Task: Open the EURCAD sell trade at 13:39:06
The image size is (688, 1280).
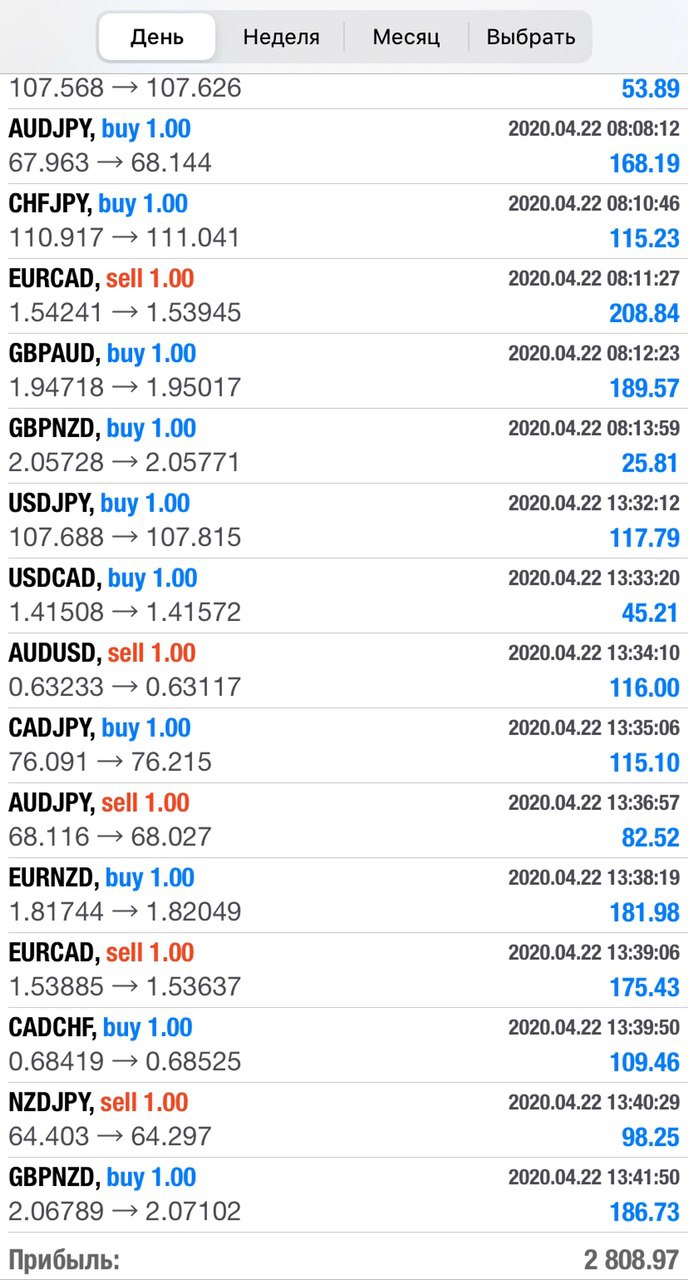Action: coord(344,971)
